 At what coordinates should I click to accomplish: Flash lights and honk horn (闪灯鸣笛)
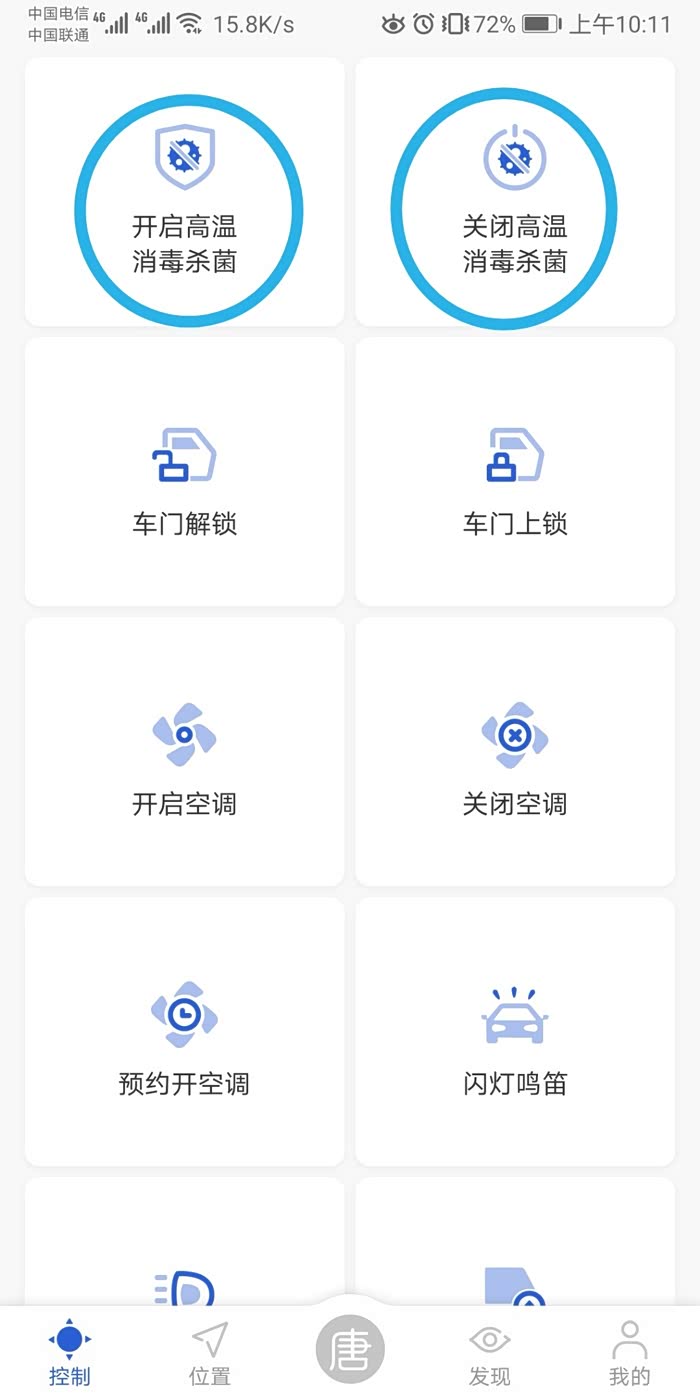point(515,1040)
